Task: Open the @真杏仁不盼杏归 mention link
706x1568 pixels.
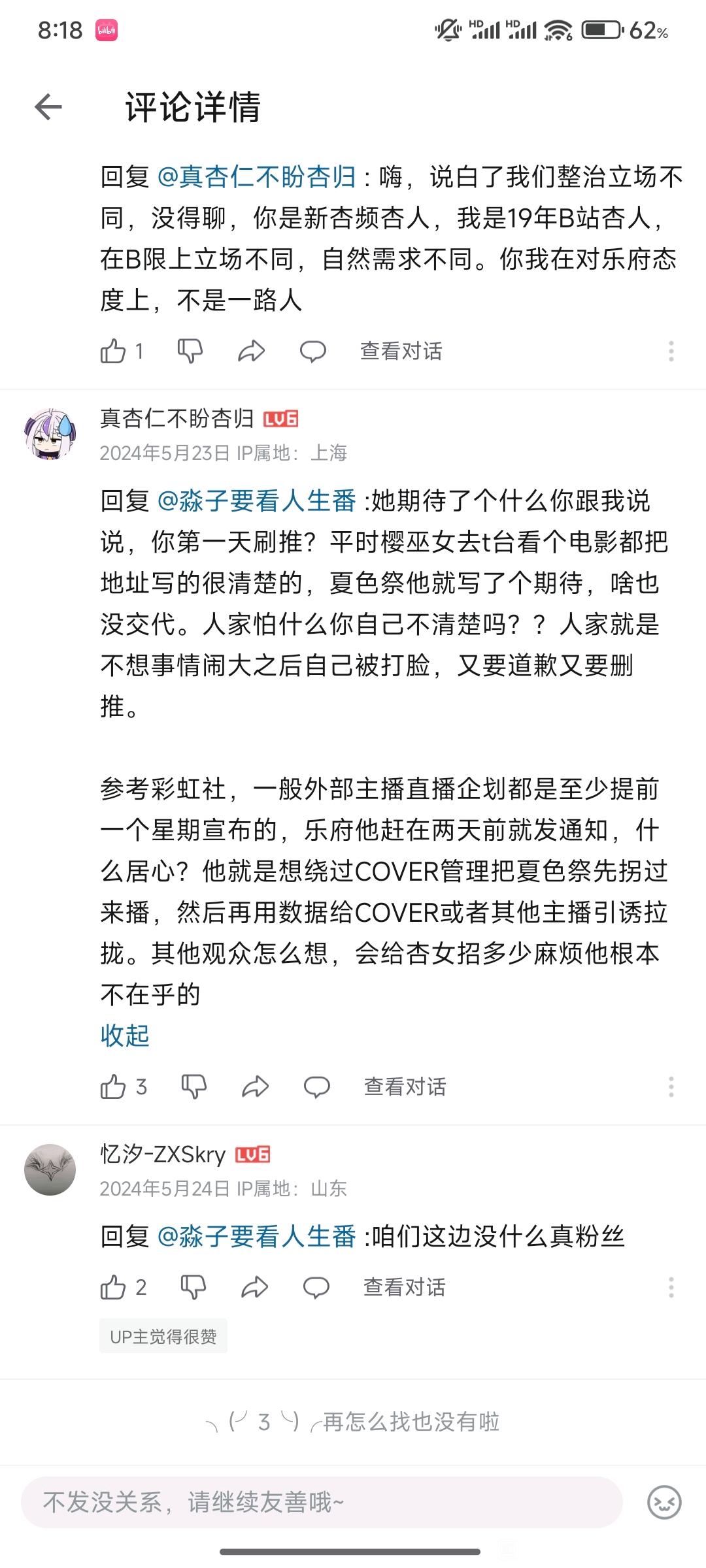Action: pos(256,176)
